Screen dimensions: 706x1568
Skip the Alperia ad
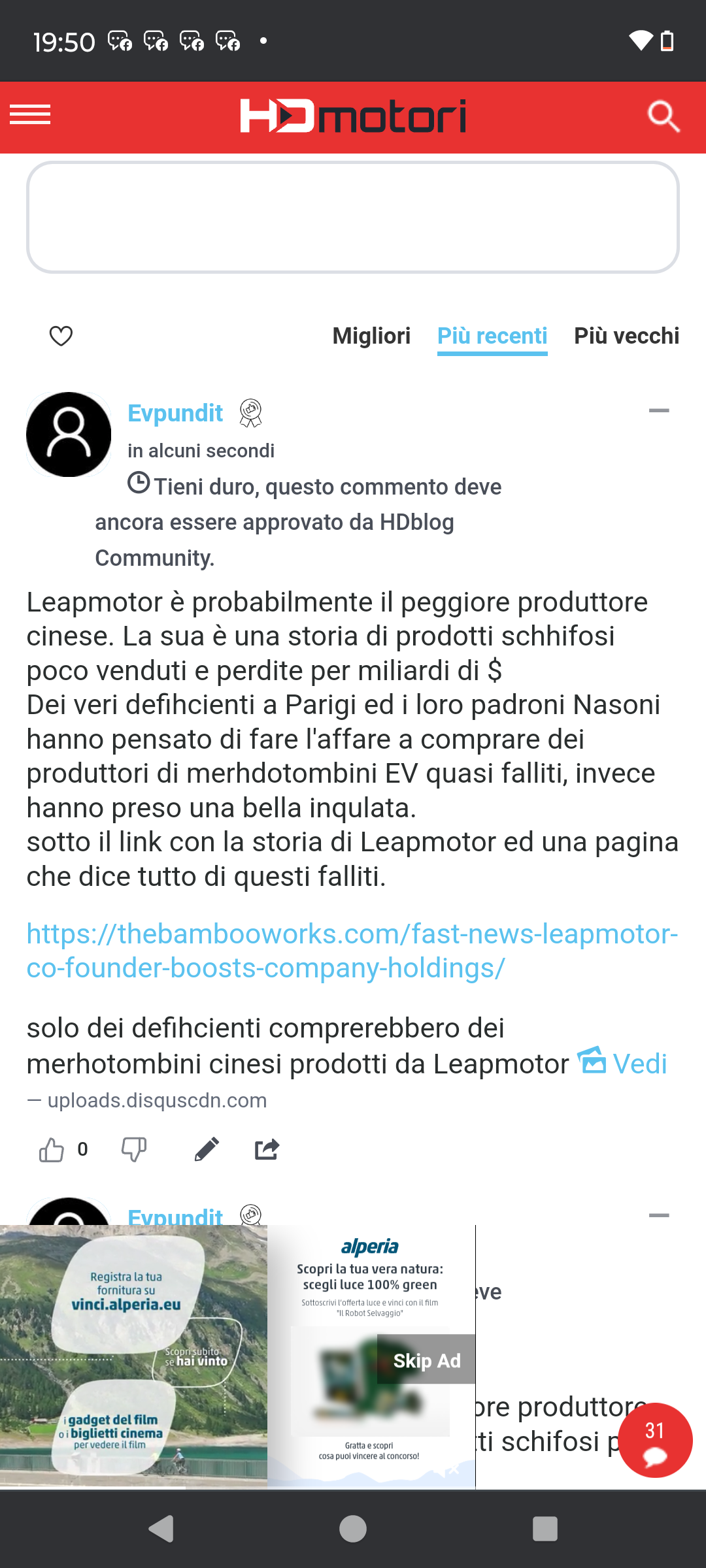pyautogui.click(x=426, y=1360)
